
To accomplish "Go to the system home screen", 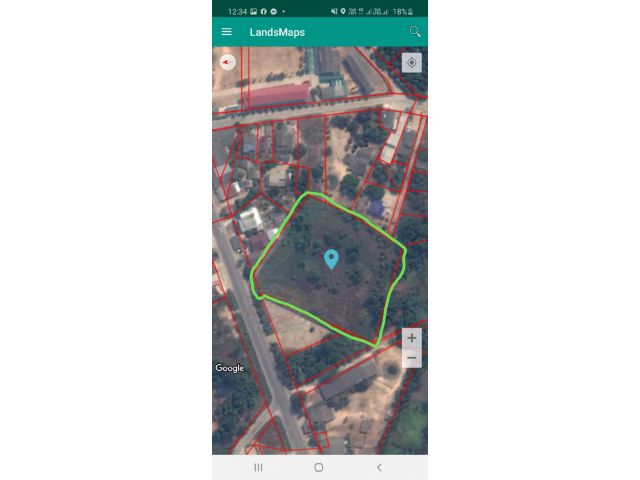I will point(319,467).
